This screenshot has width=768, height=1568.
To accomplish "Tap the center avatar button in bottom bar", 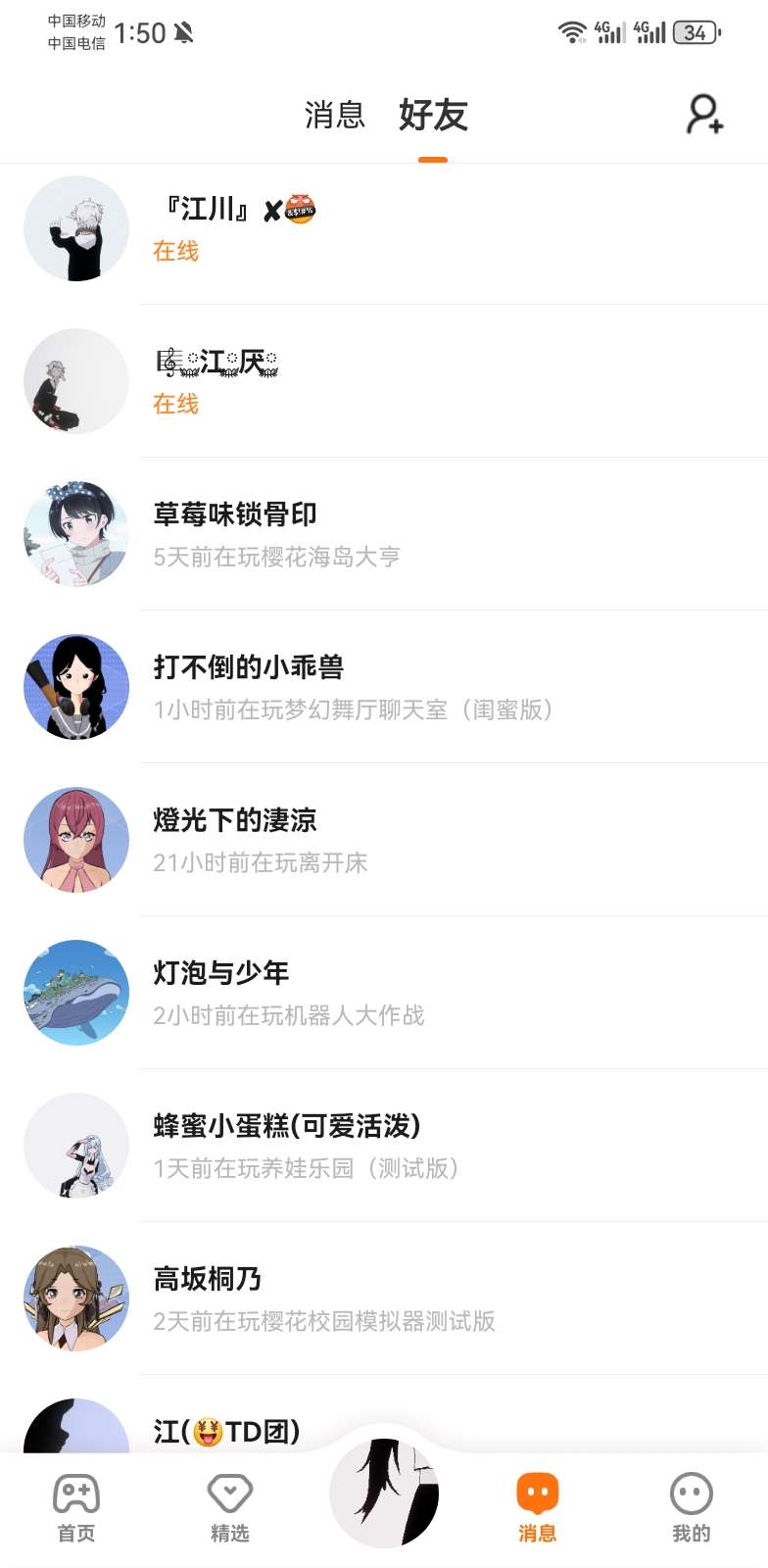I will tap(384, 1494).
